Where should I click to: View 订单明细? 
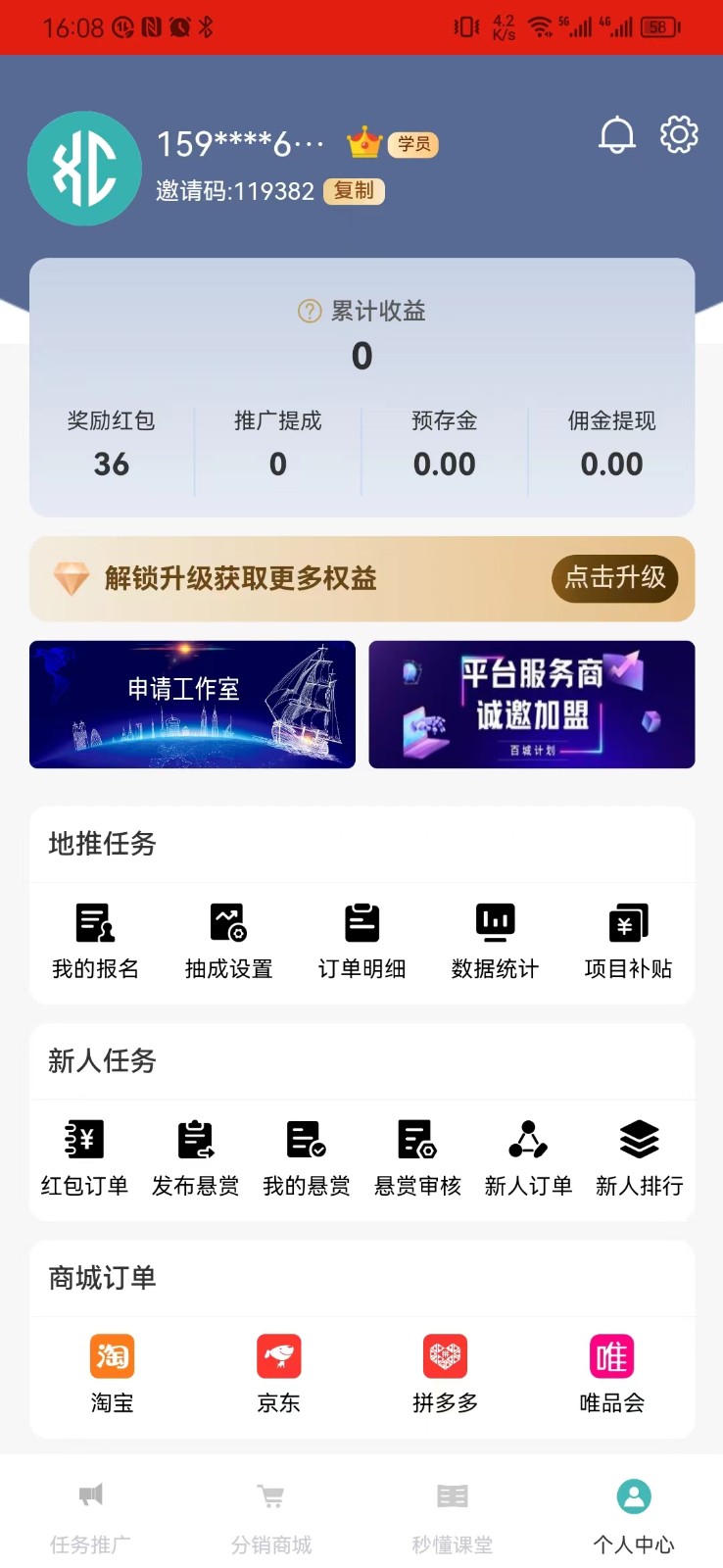pos(361,941)
